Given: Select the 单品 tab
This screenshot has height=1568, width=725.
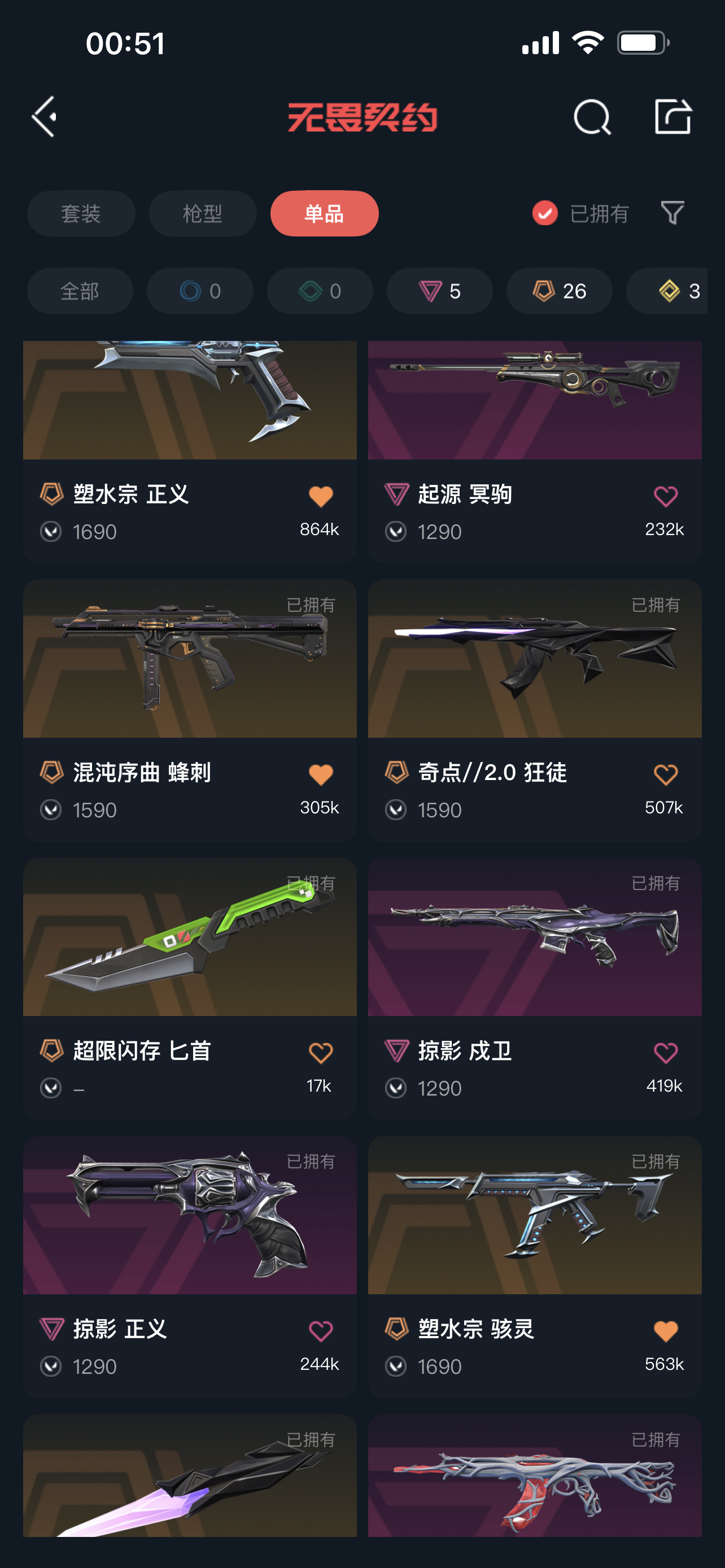Looking at the screenshot, I should 325,214.
